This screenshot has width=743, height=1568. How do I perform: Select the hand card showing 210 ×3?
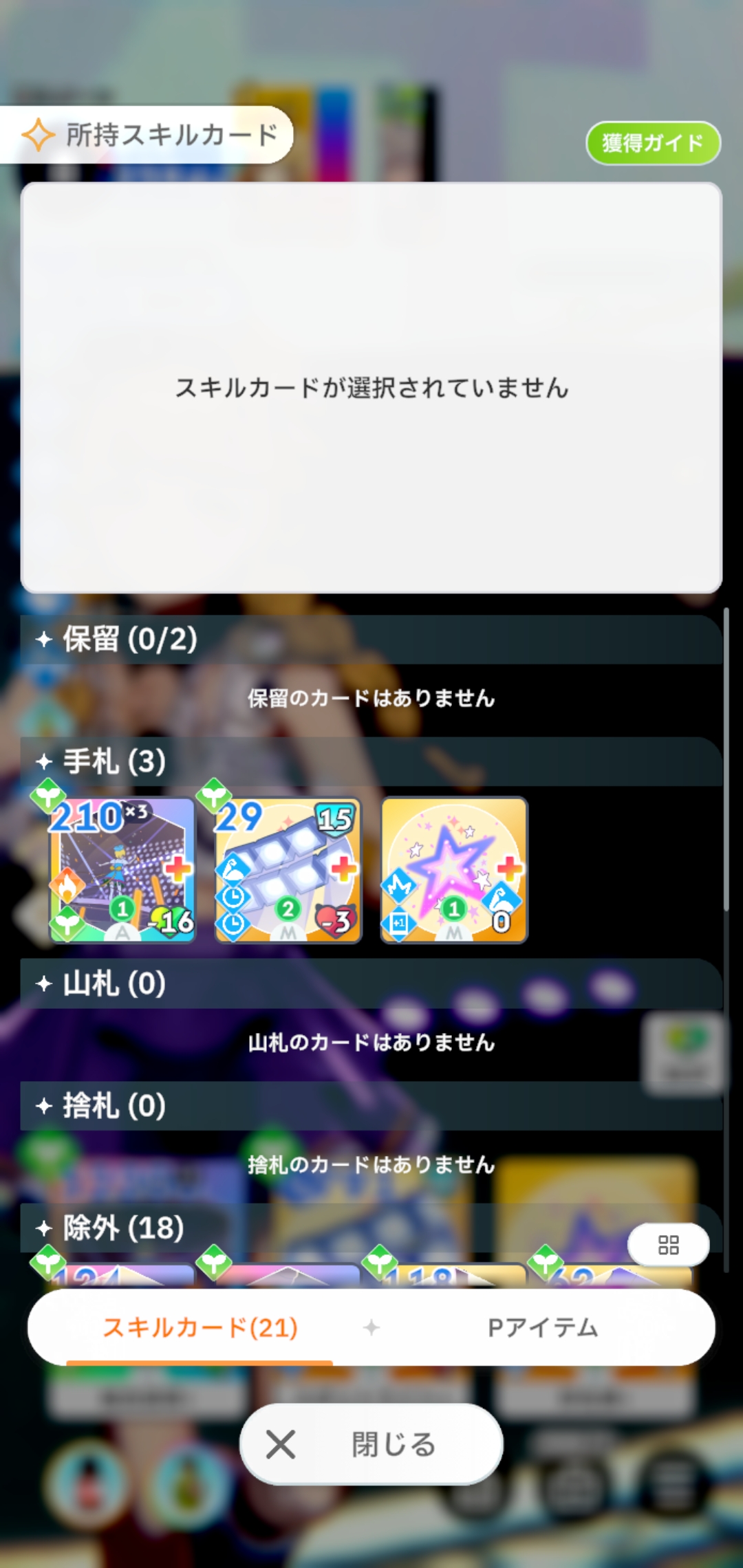pos(122,869)
